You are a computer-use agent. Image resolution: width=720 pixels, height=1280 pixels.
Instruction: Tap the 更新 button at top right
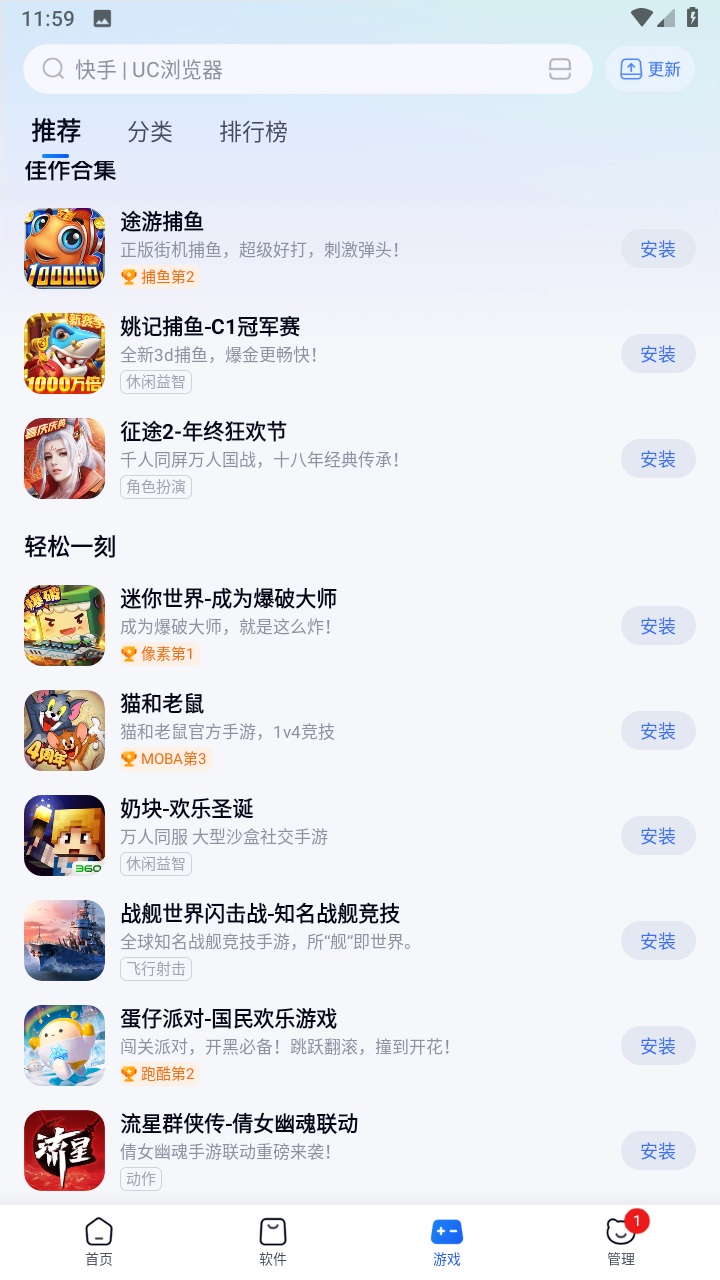click(x=649, y=69)
